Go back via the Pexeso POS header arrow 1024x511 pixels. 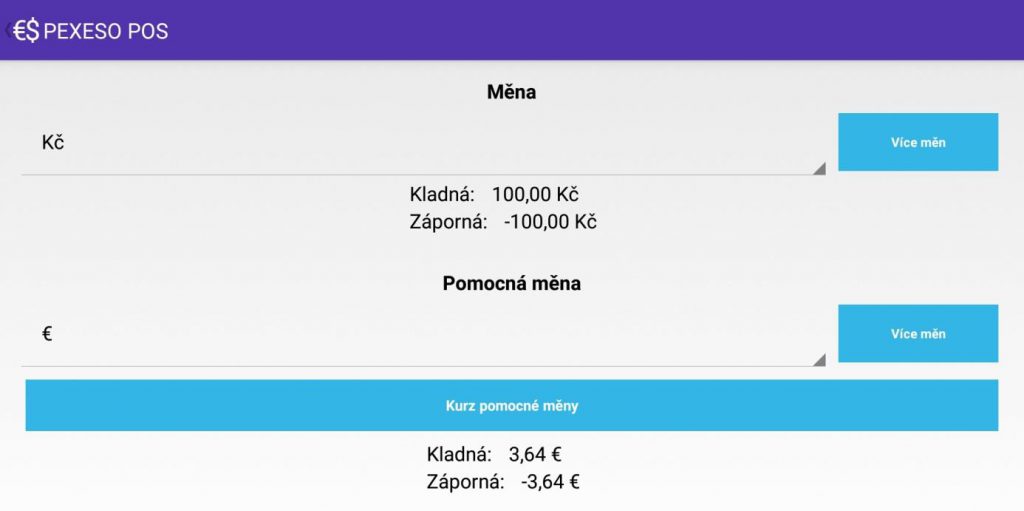click(12, 31)
